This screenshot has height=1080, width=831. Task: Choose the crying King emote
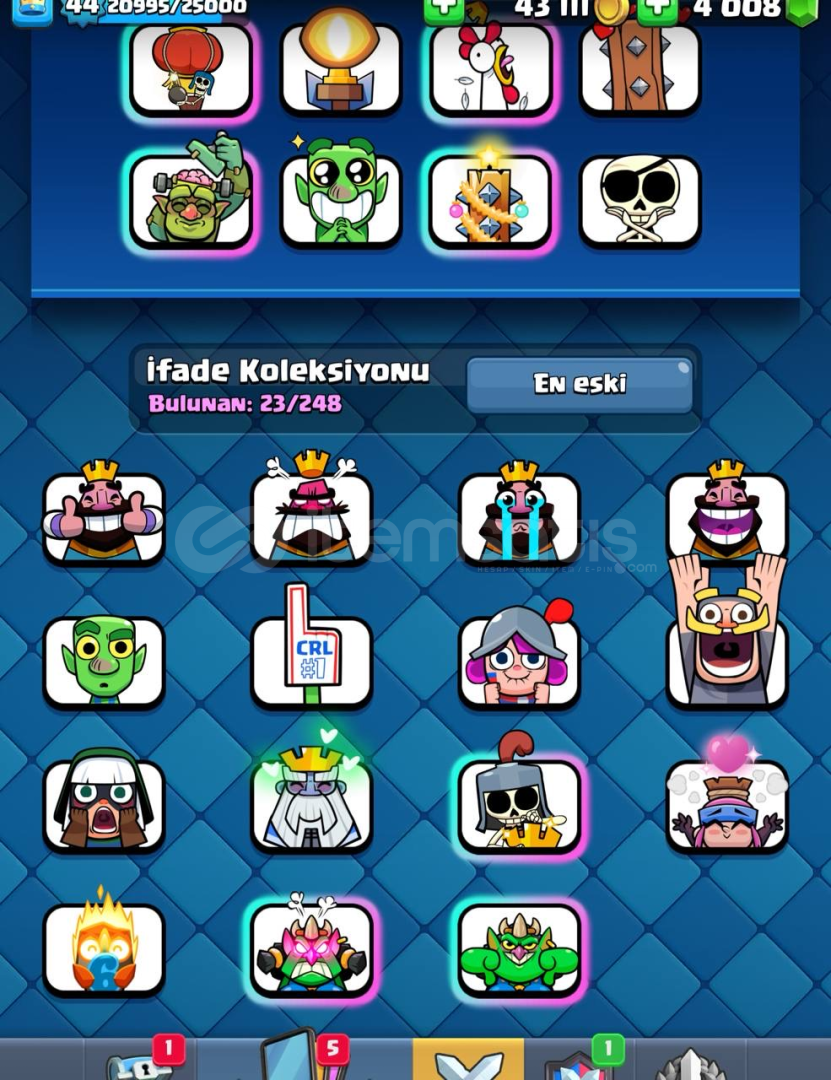click(x=519, y=517)
